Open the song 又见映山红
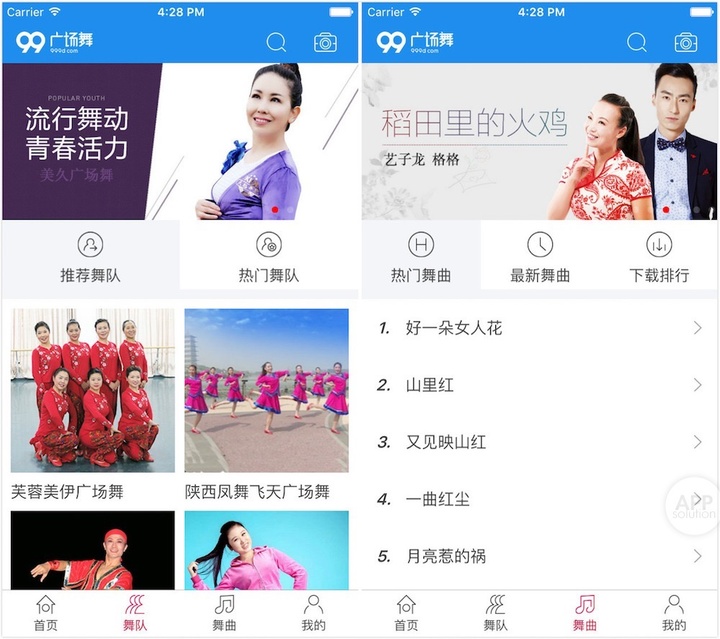Image resolution: width=720 pixels, height=639 pixels. 539,442
